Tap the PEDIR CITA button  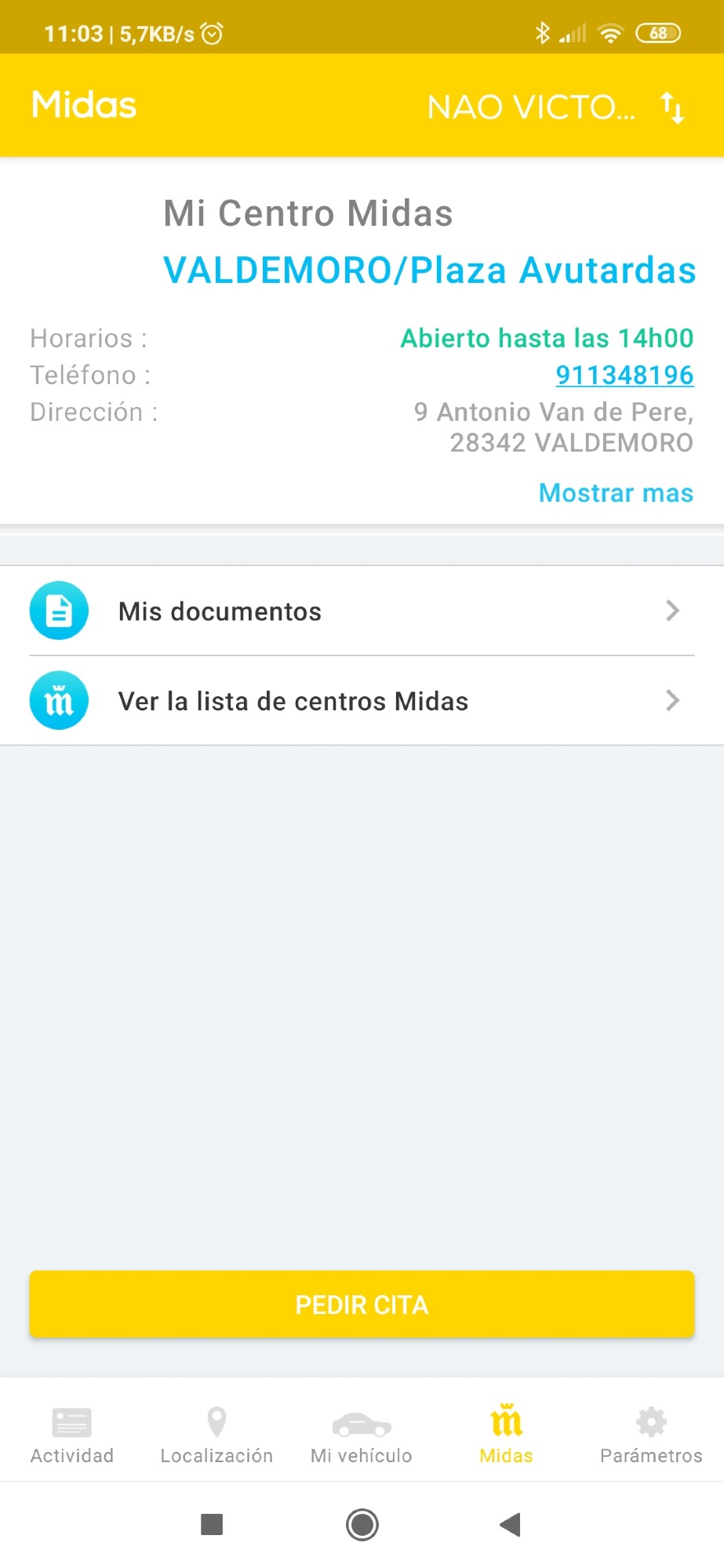[362, 1304]
